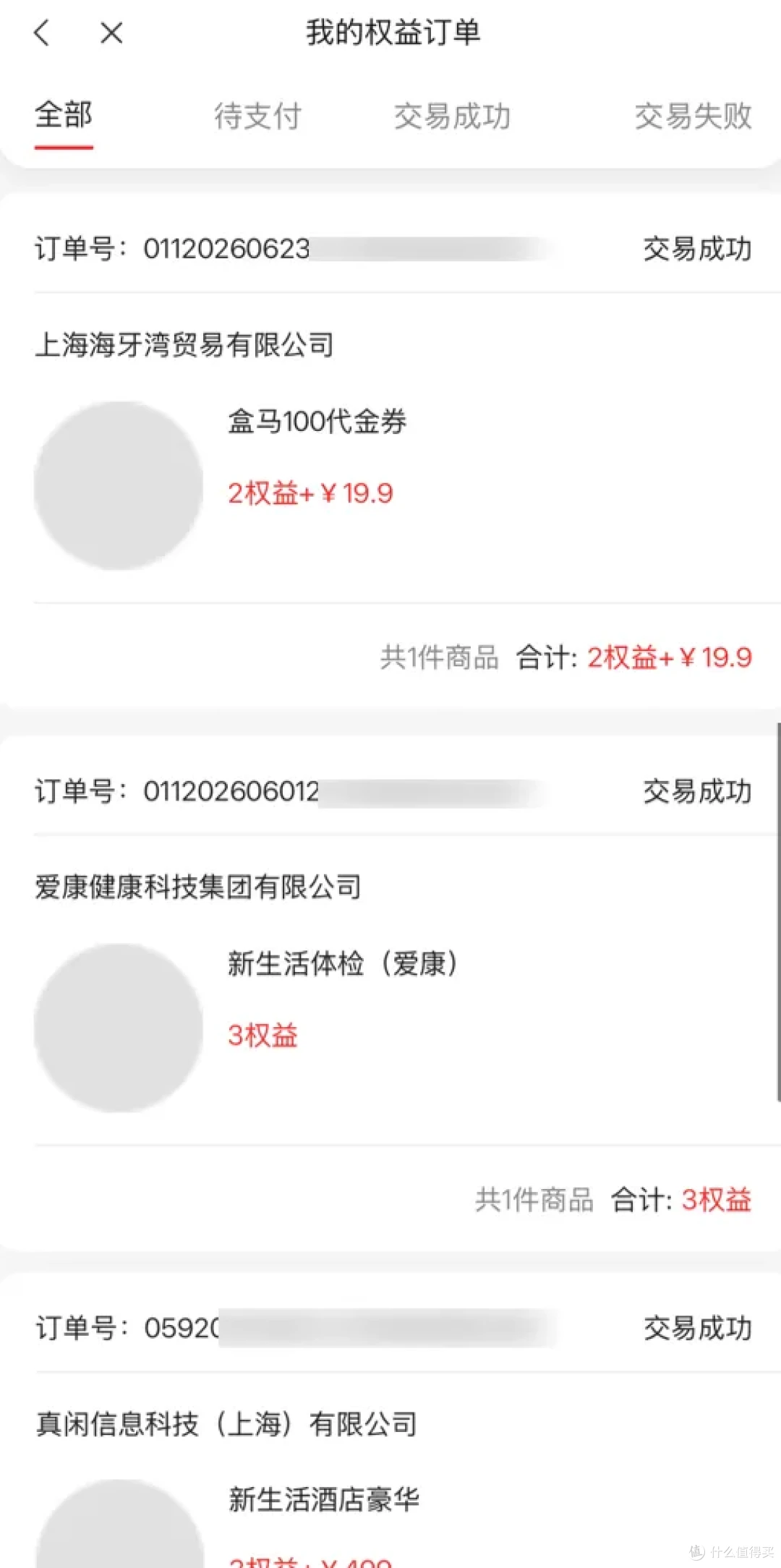Switch to the 交易成功 tab
This screenshot has width=781, height=1568.
(452, 116)
